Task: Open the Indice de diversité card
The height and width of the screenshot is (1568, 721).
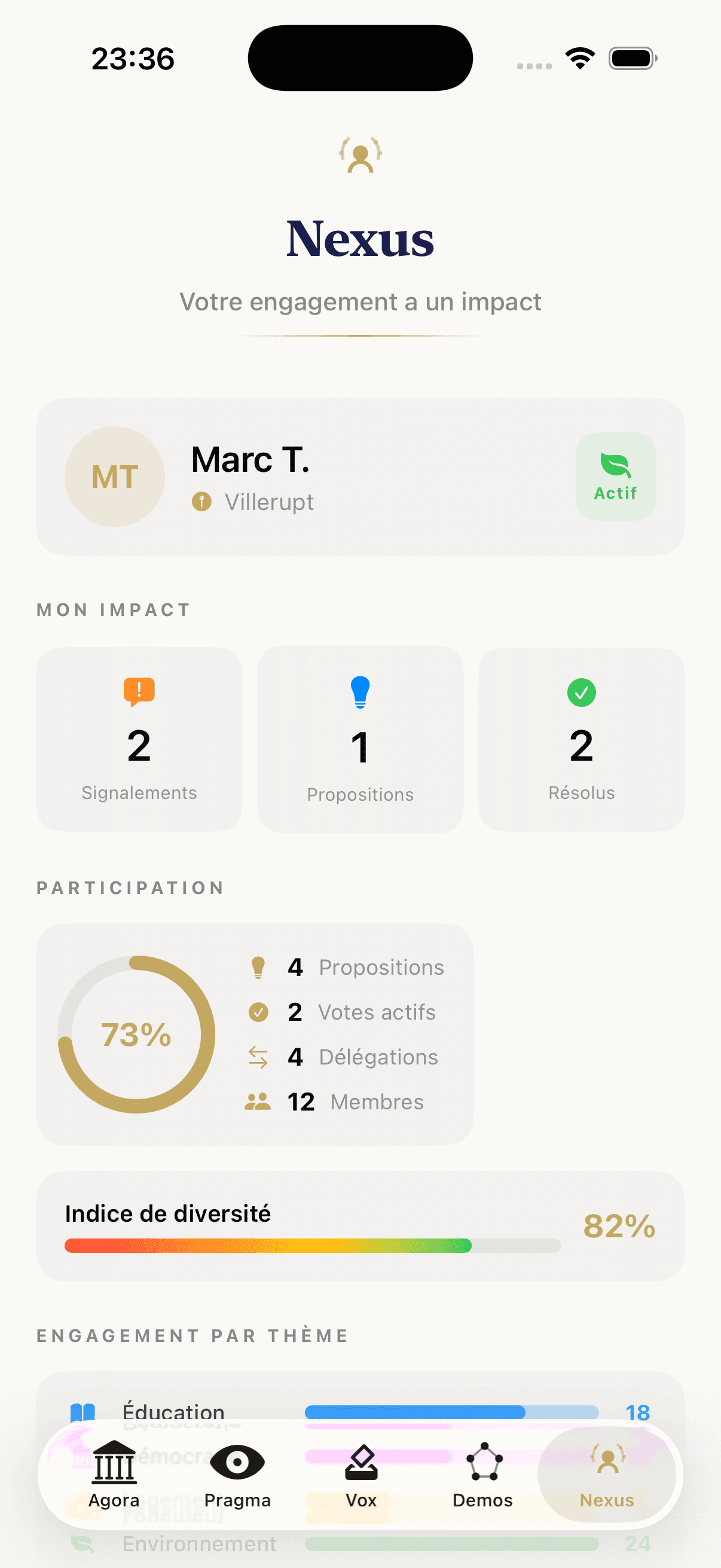Action: tap(360, 1226)
